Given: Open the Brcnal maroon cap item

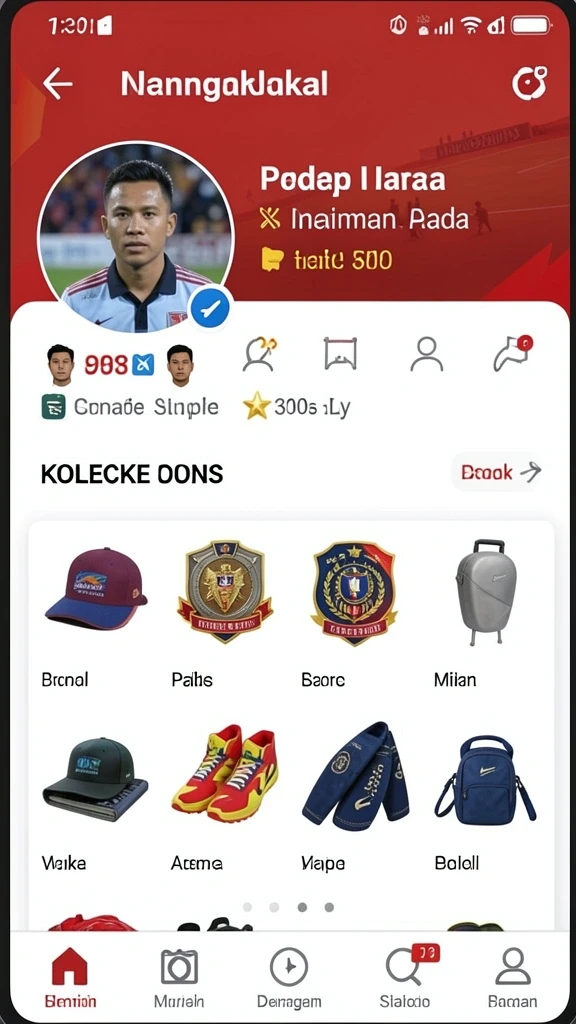Looking at the screenshot, I should click(95, 613).
